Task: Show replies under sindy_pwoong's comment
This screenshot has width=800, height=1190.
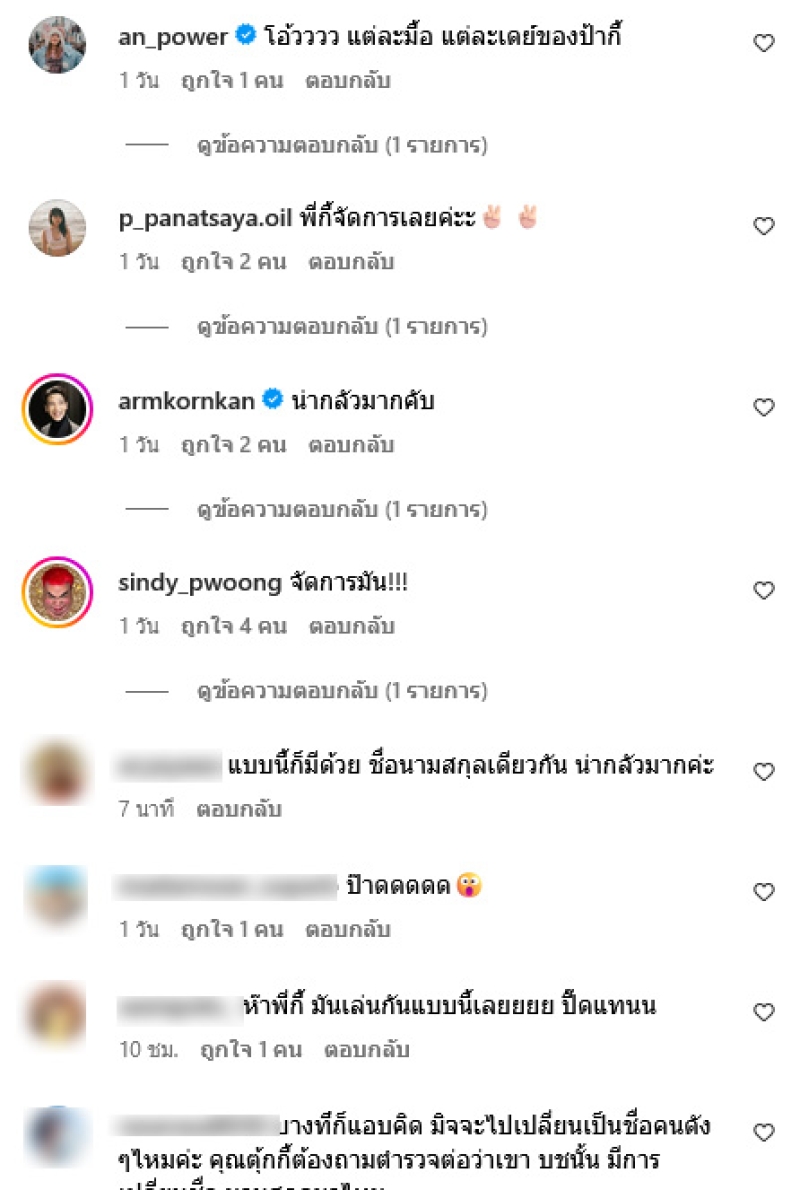Action: pyautogui.click(x=342, y=691)
